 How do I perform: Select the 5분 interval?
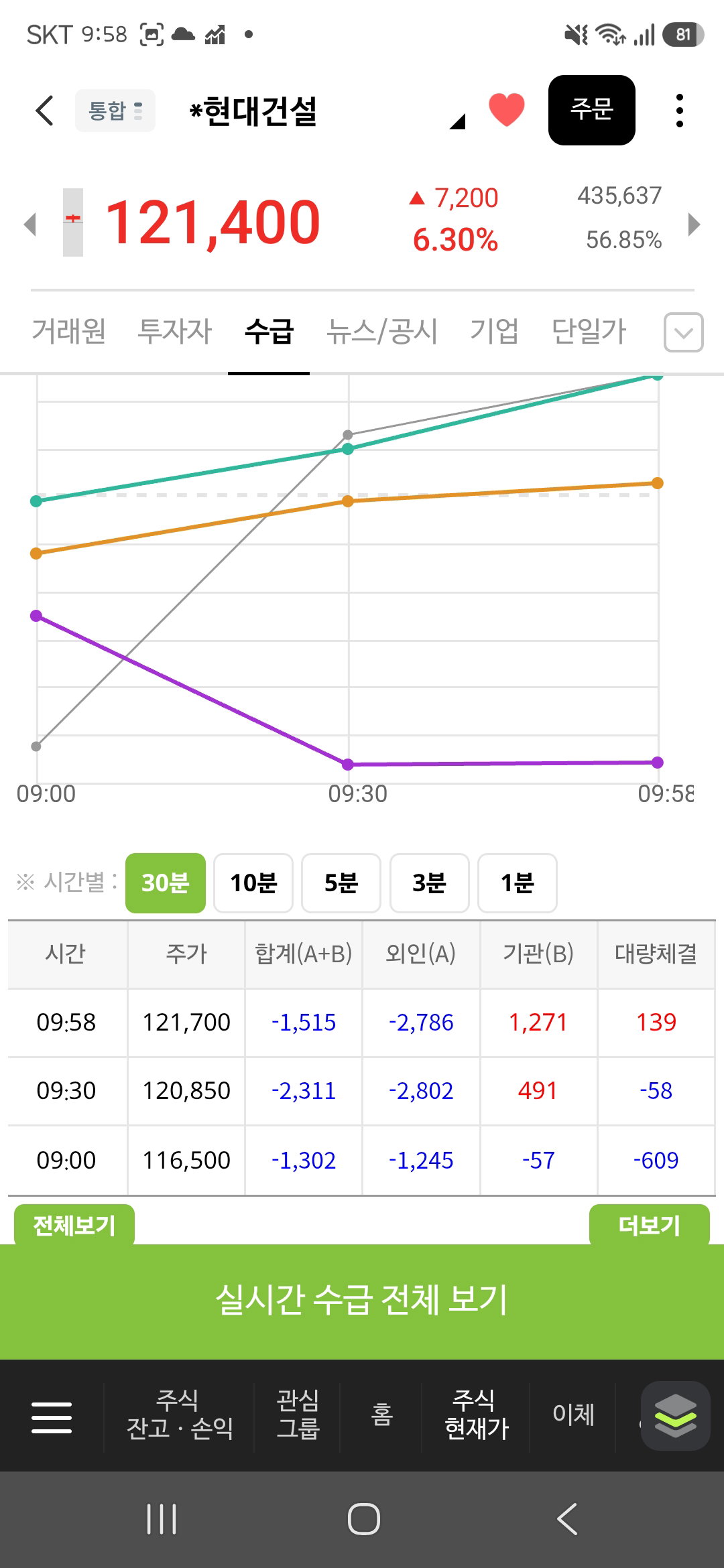click(341, 883)
